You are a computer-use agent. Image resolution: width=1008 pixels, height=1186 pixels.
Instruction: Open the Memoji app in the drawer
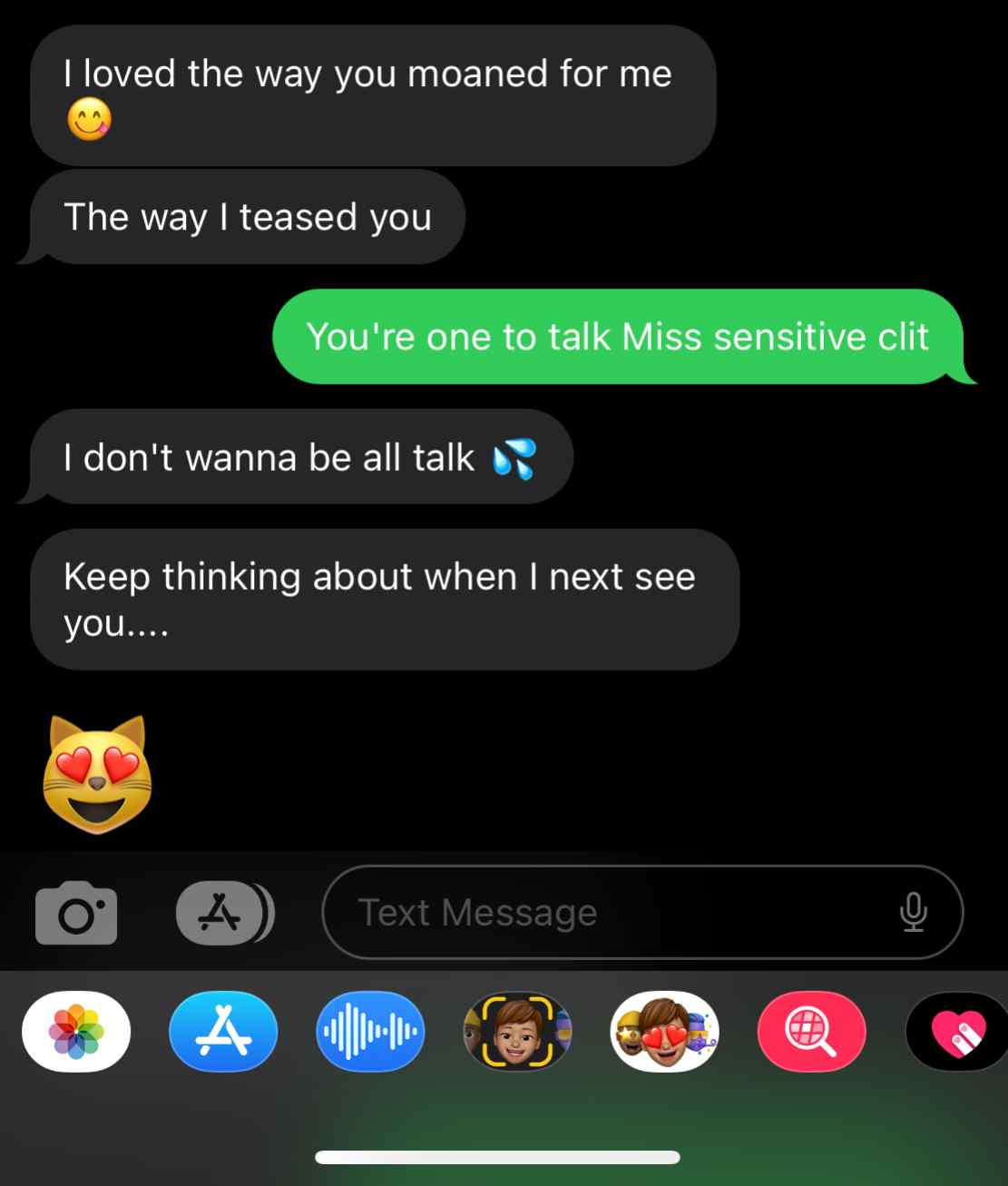pyautogui.click(x=517, y=1032)
